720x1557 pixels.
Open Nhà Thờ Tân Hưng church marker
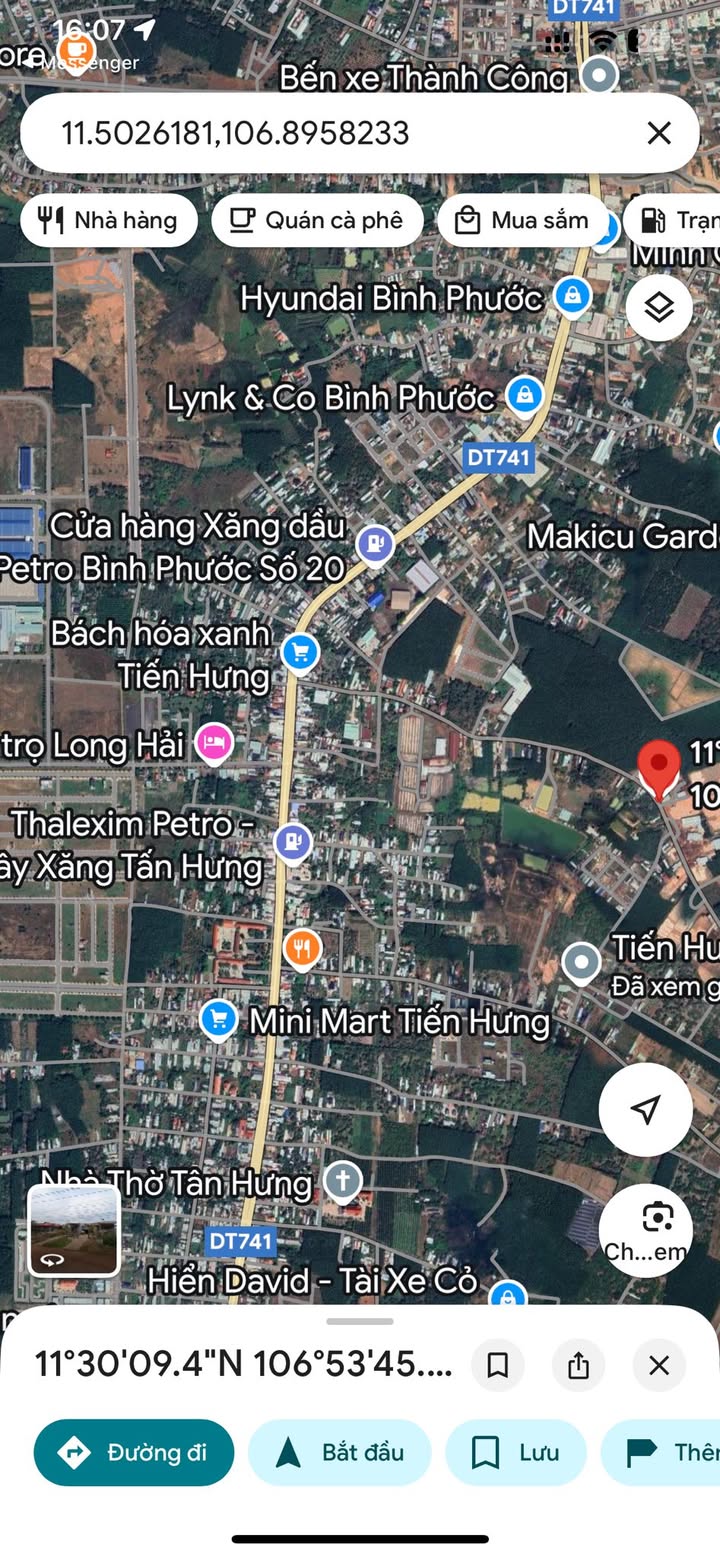[x=342, y=1182]
